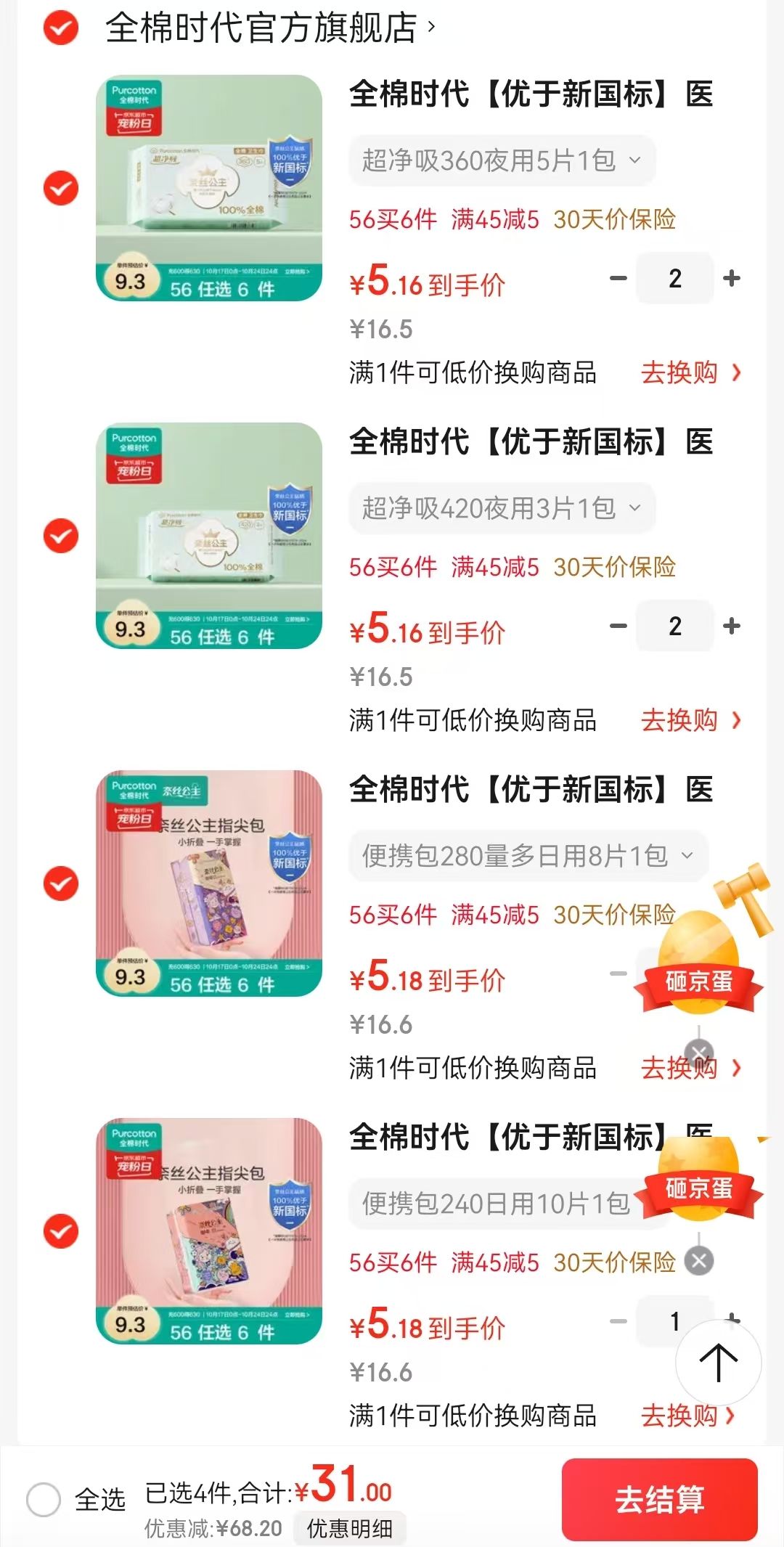784x1547 pixels.
Task: Increase quantity of 超净吸420夜用3片 item
Action: point(732,626)
